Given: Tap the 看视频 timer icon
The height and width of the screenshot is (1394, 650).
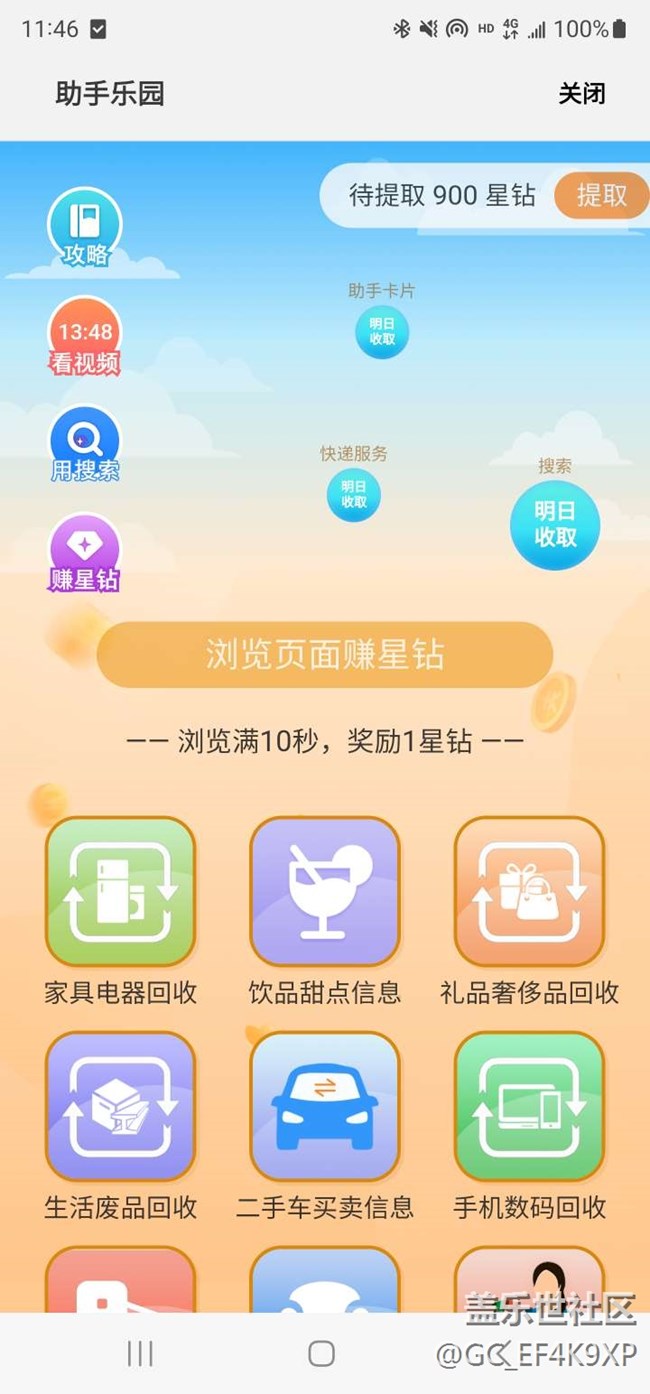Looking at the screenshot, I should click(85, 337).
